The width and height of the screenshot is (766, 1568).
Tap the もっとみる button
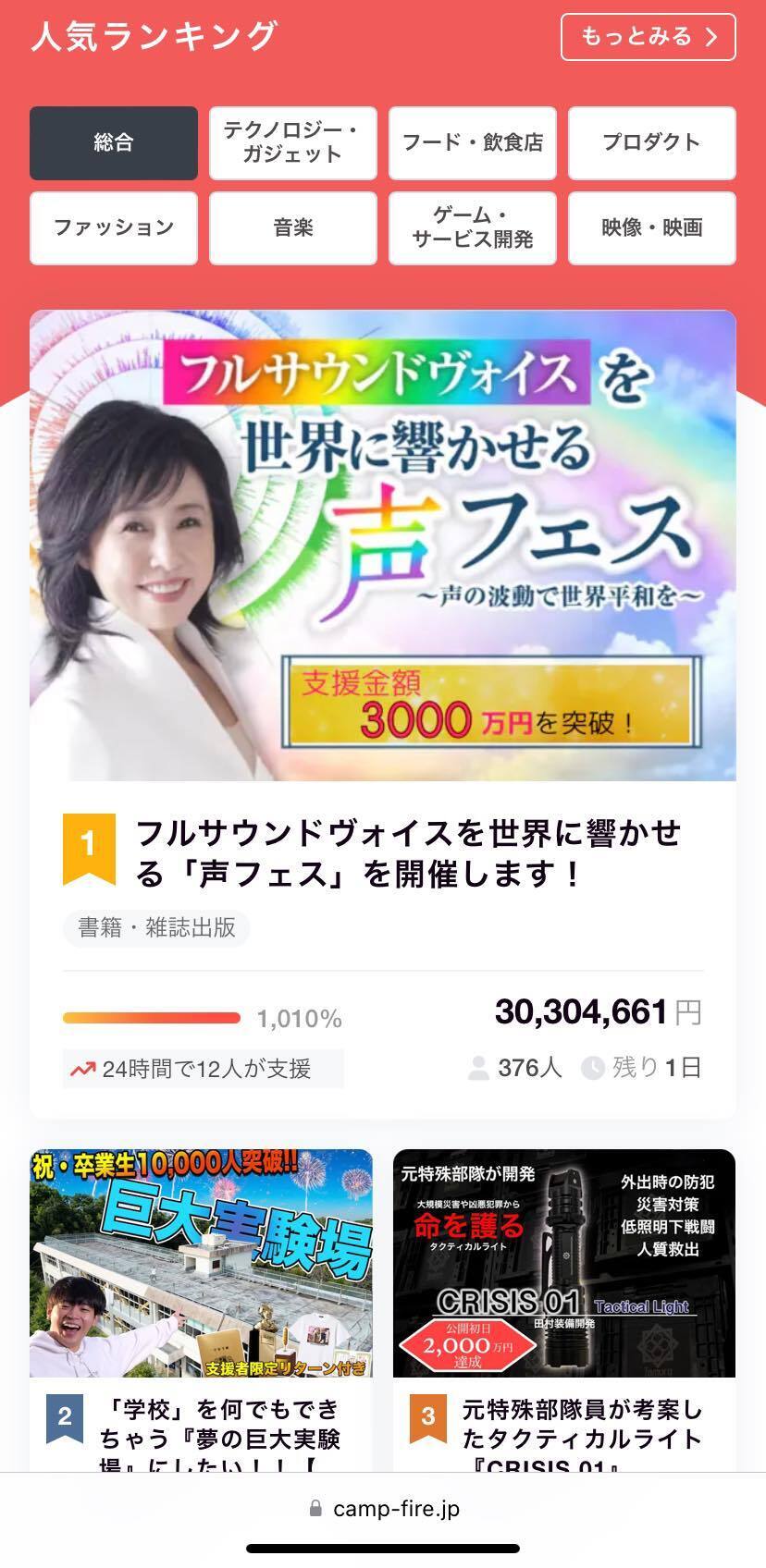(x=648, y=37)
